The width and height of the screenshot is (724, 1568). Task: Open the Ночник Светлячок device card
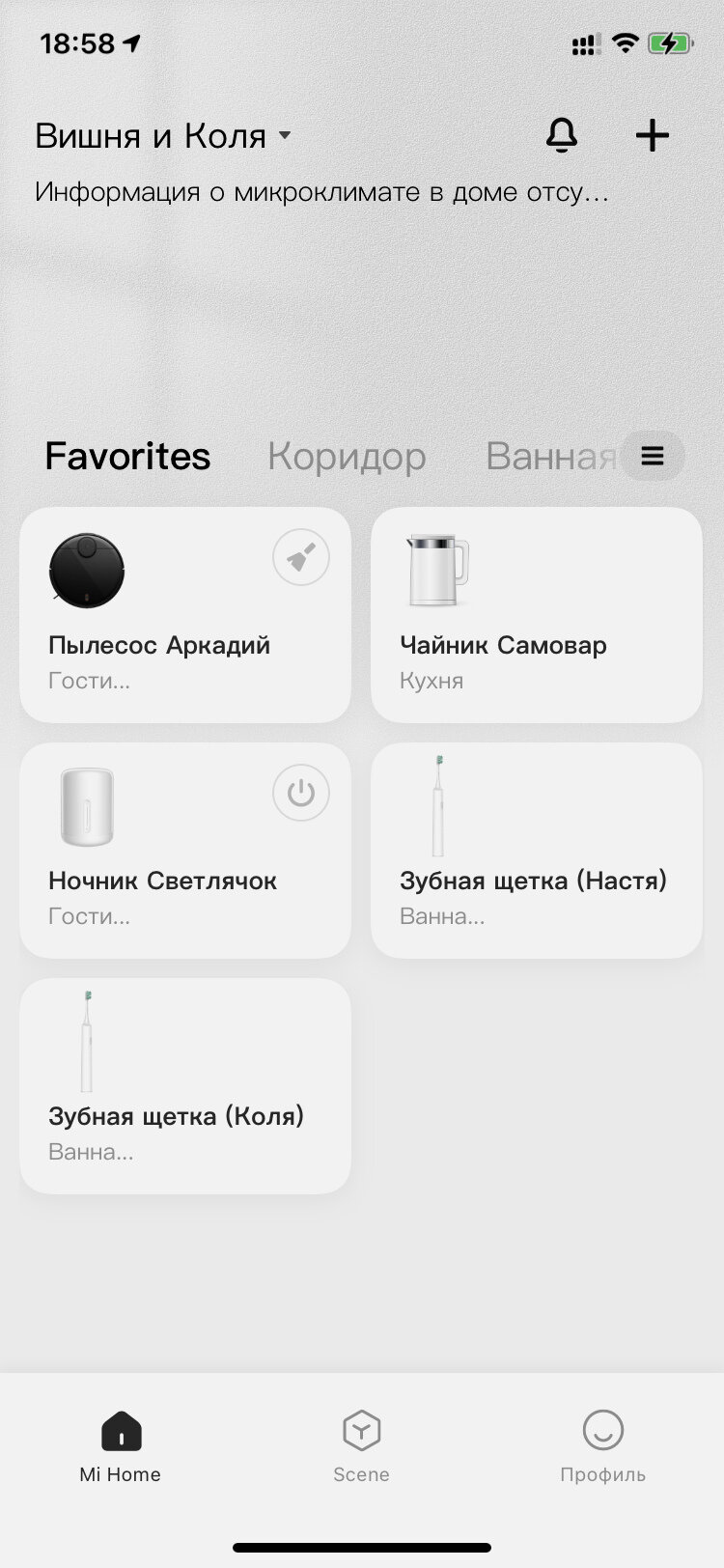pos(185,851)
